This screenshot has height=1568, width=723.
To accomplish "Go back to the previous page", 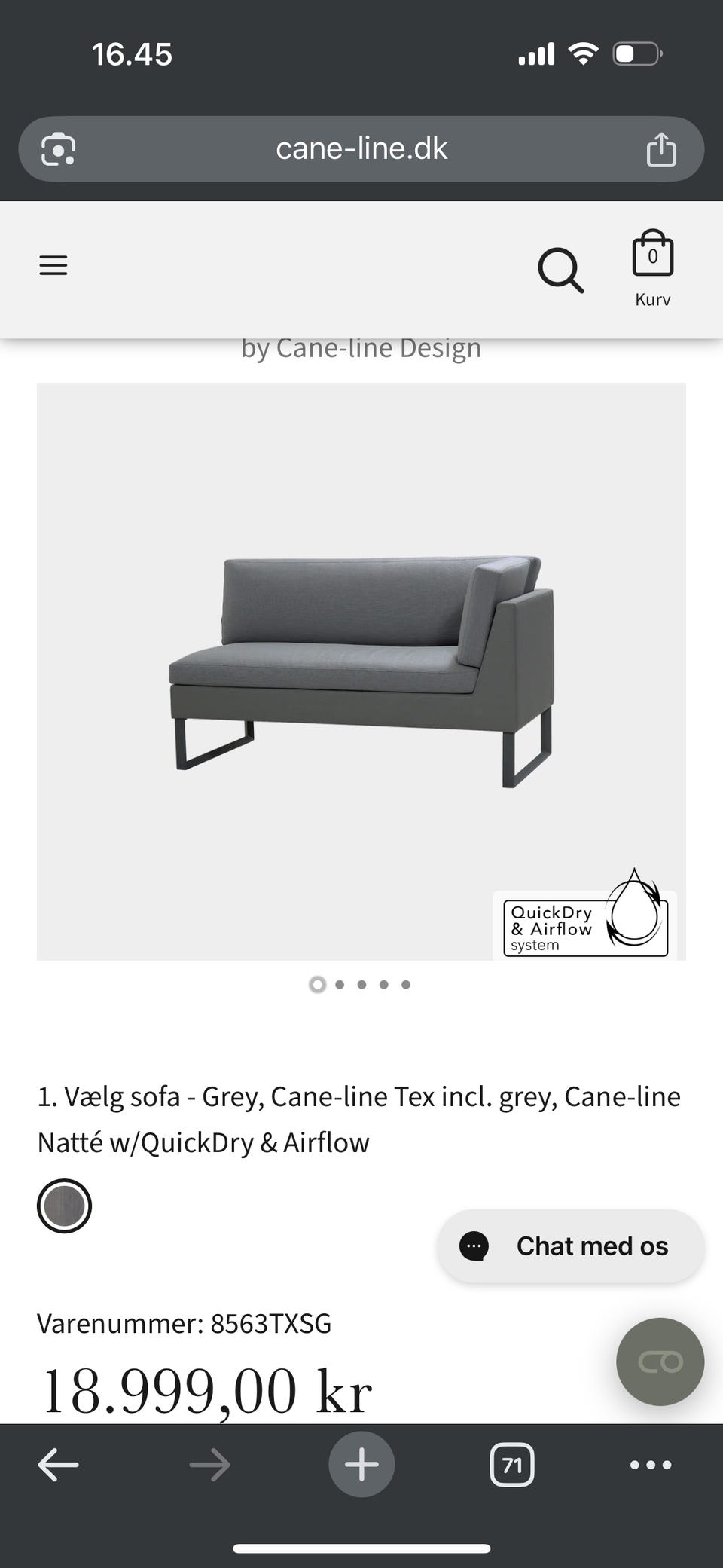I will click(x=58, y=1464).
